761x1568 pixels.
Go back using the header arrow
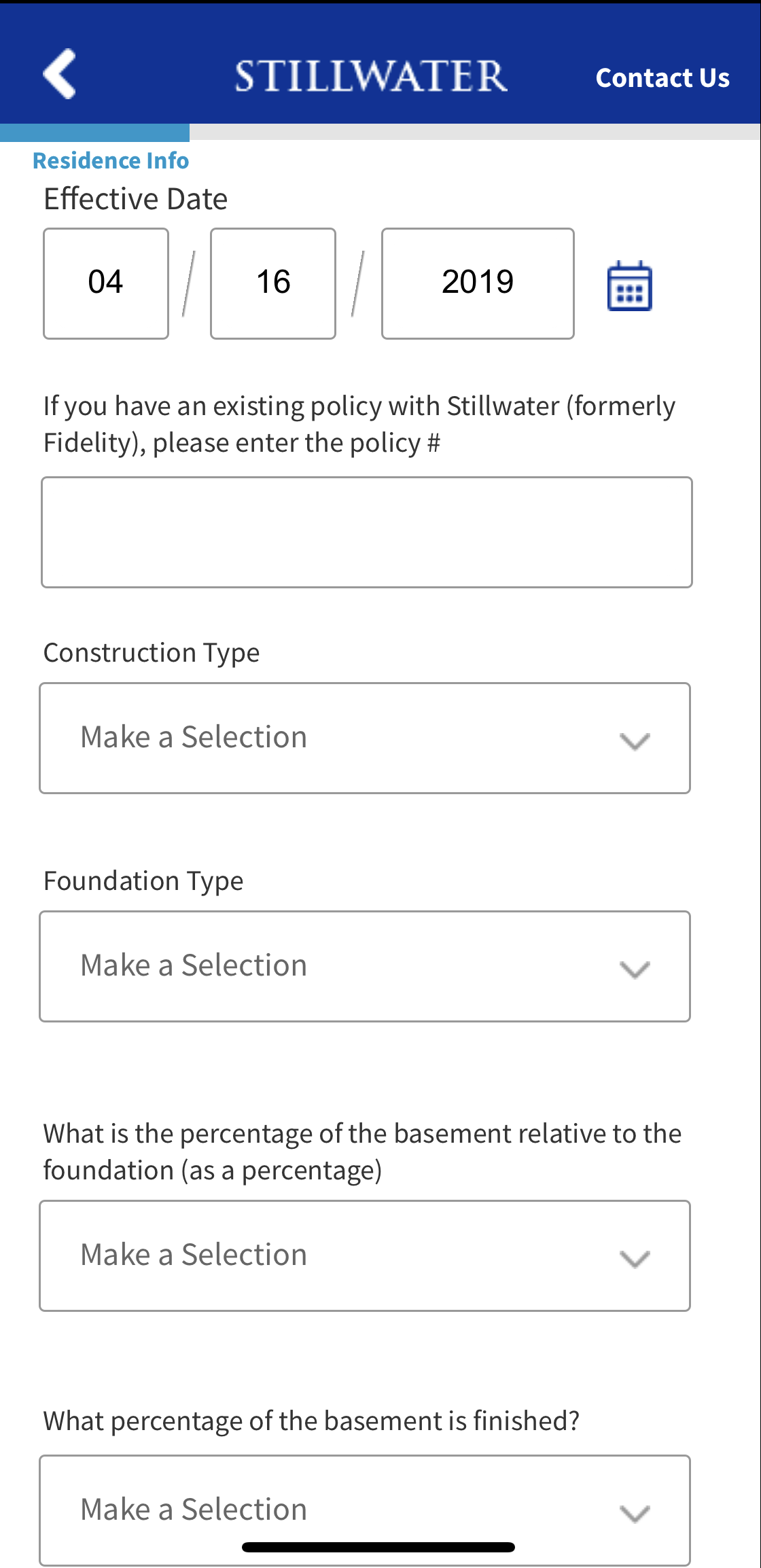[60, 74]
